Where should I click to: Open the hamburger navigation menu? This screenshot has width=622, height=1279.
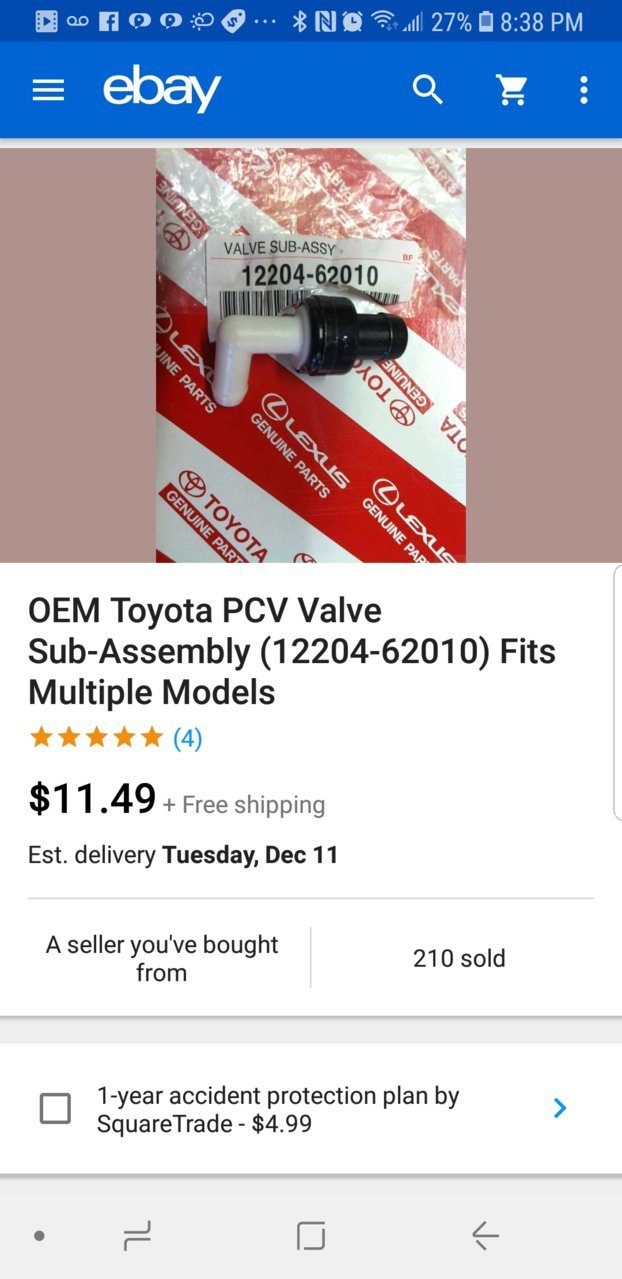tap(48, 91)
